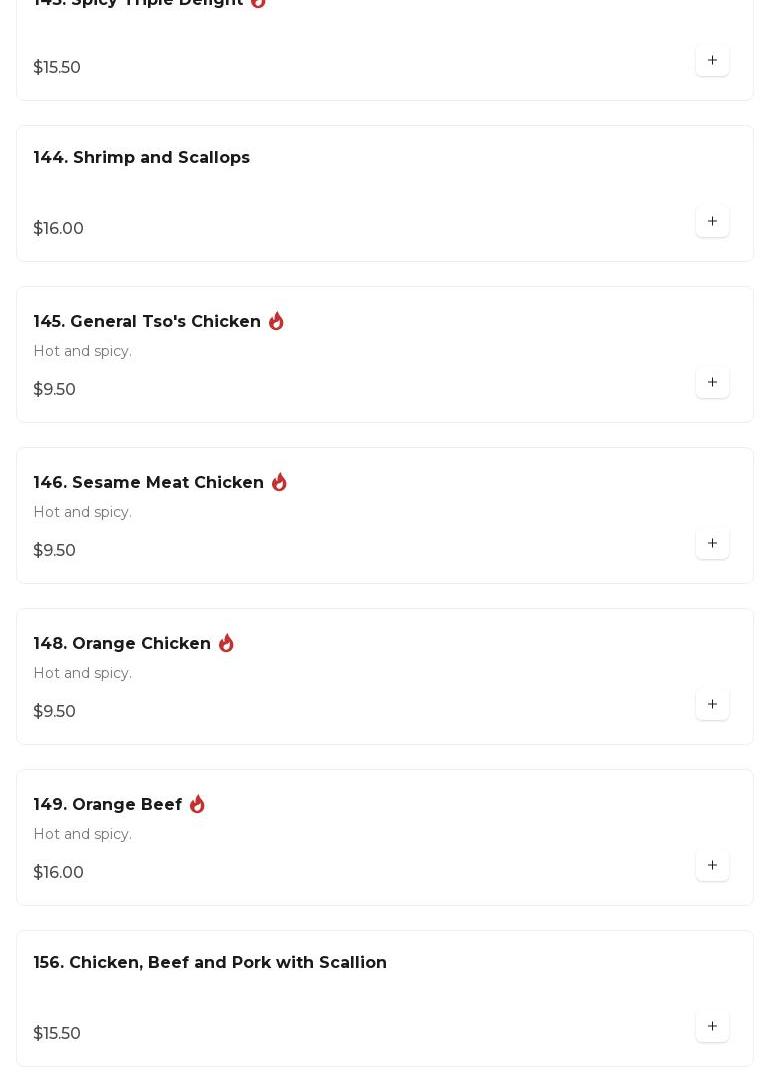The image size is (770, 1085).
Task: Open the Orange Beef menu item
Action: [x=108, y=805]
